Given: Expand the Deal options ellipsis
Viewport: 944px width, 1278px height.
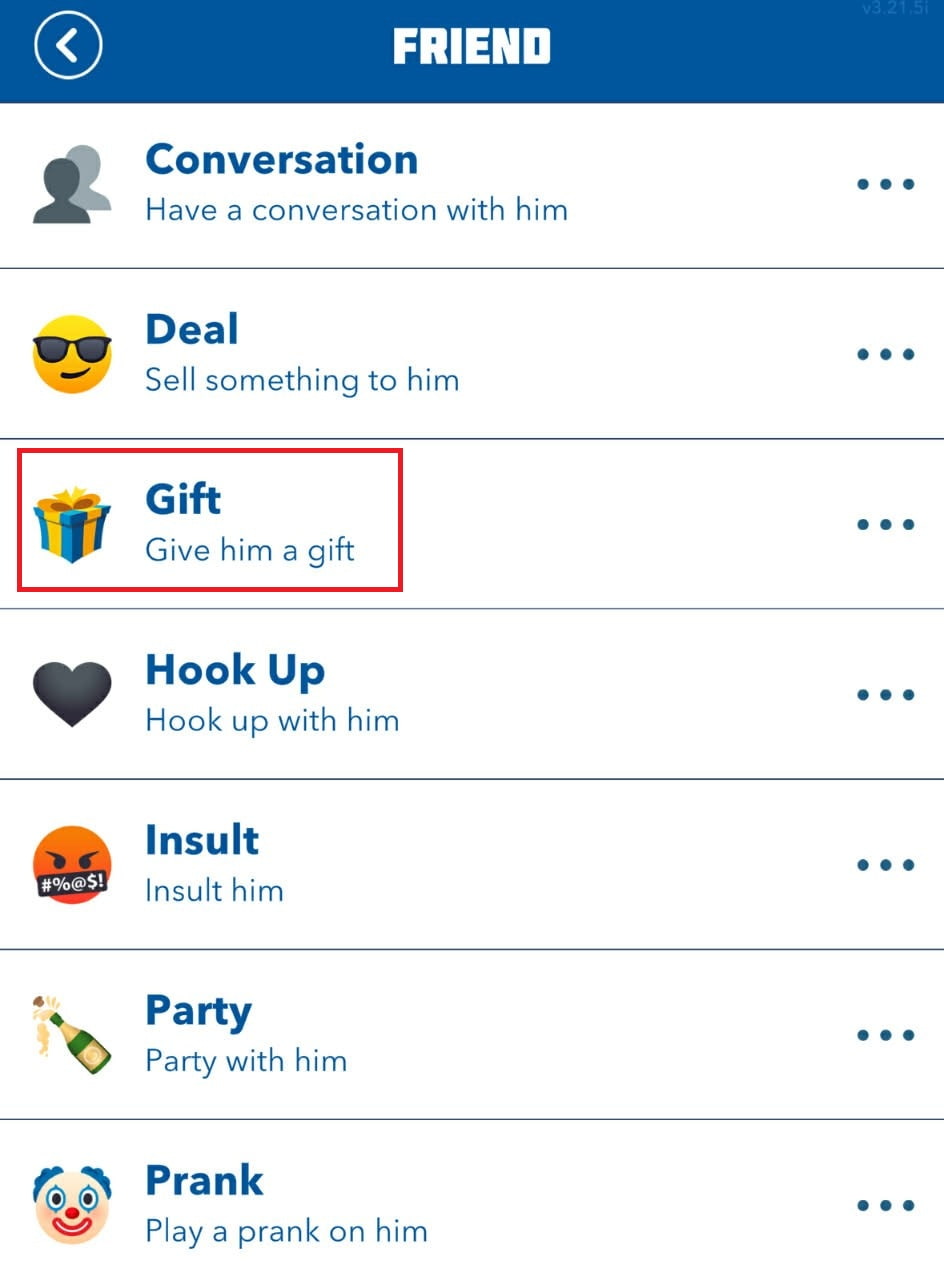Looking at the screenshot, I should click(x=886, y=353).
